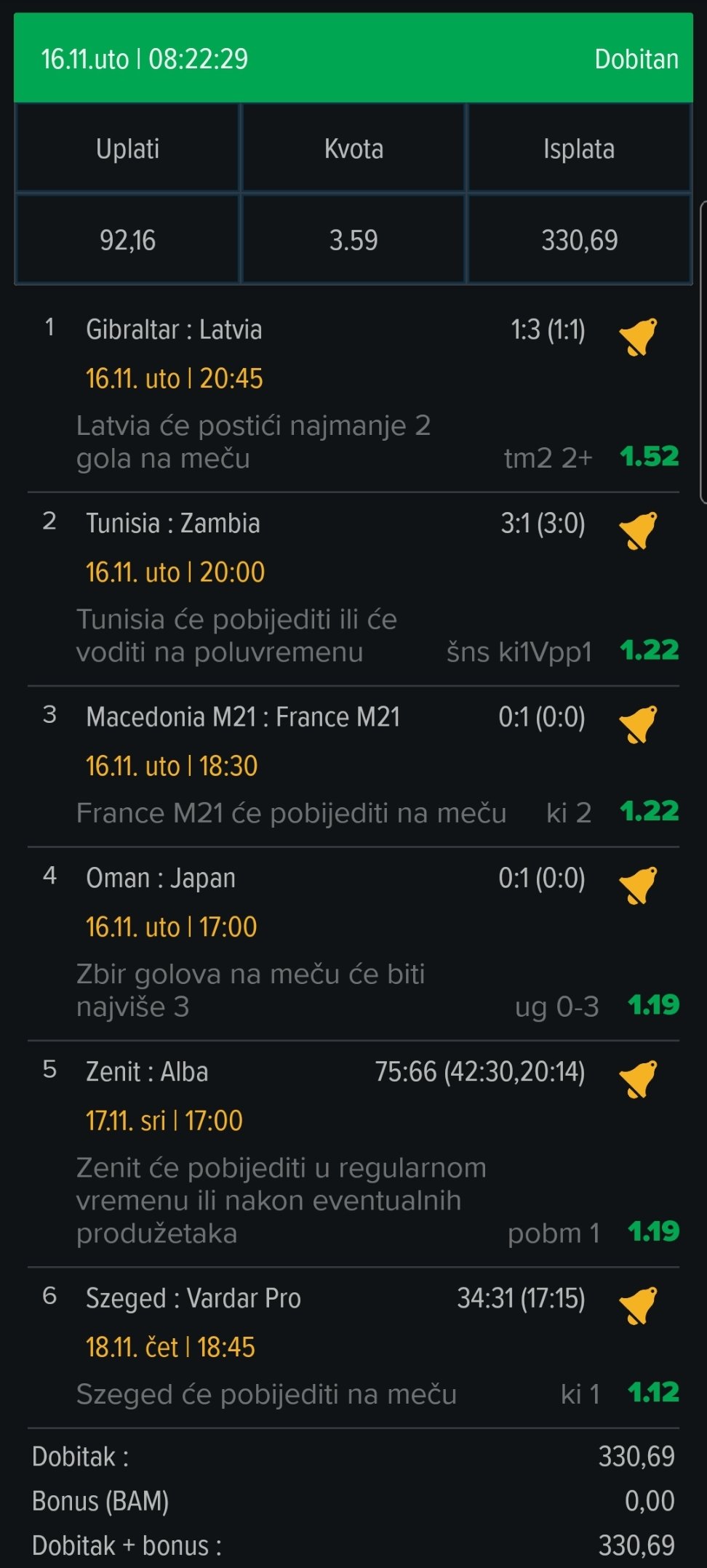
Task: Toggle the bell for Tunisia : Zambia
Action: click(x=637, y=529)
